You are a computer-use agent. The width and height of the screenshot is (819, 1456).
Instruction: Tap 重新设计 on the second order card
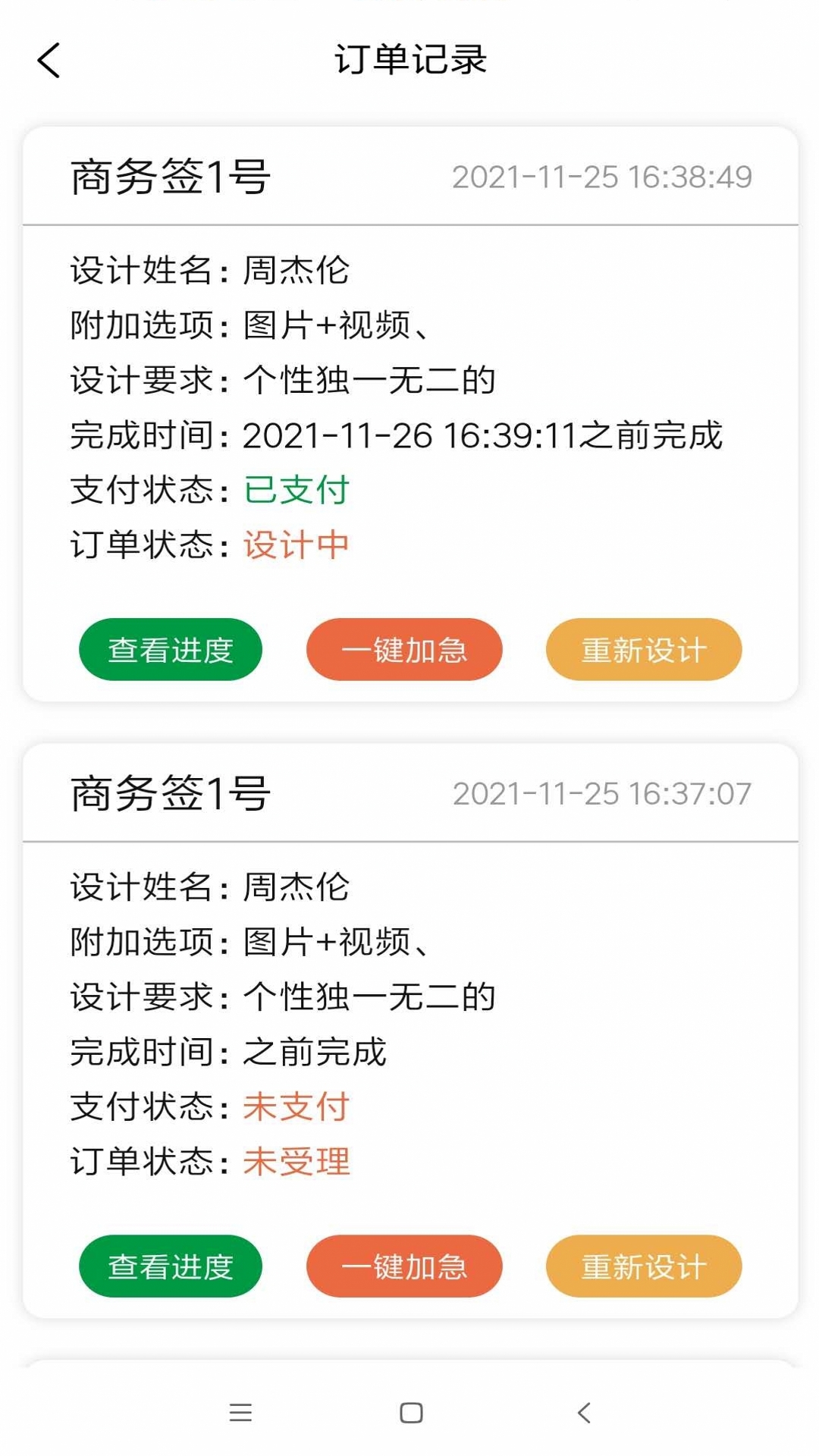pyautogui.click(x=642, y=1265)
